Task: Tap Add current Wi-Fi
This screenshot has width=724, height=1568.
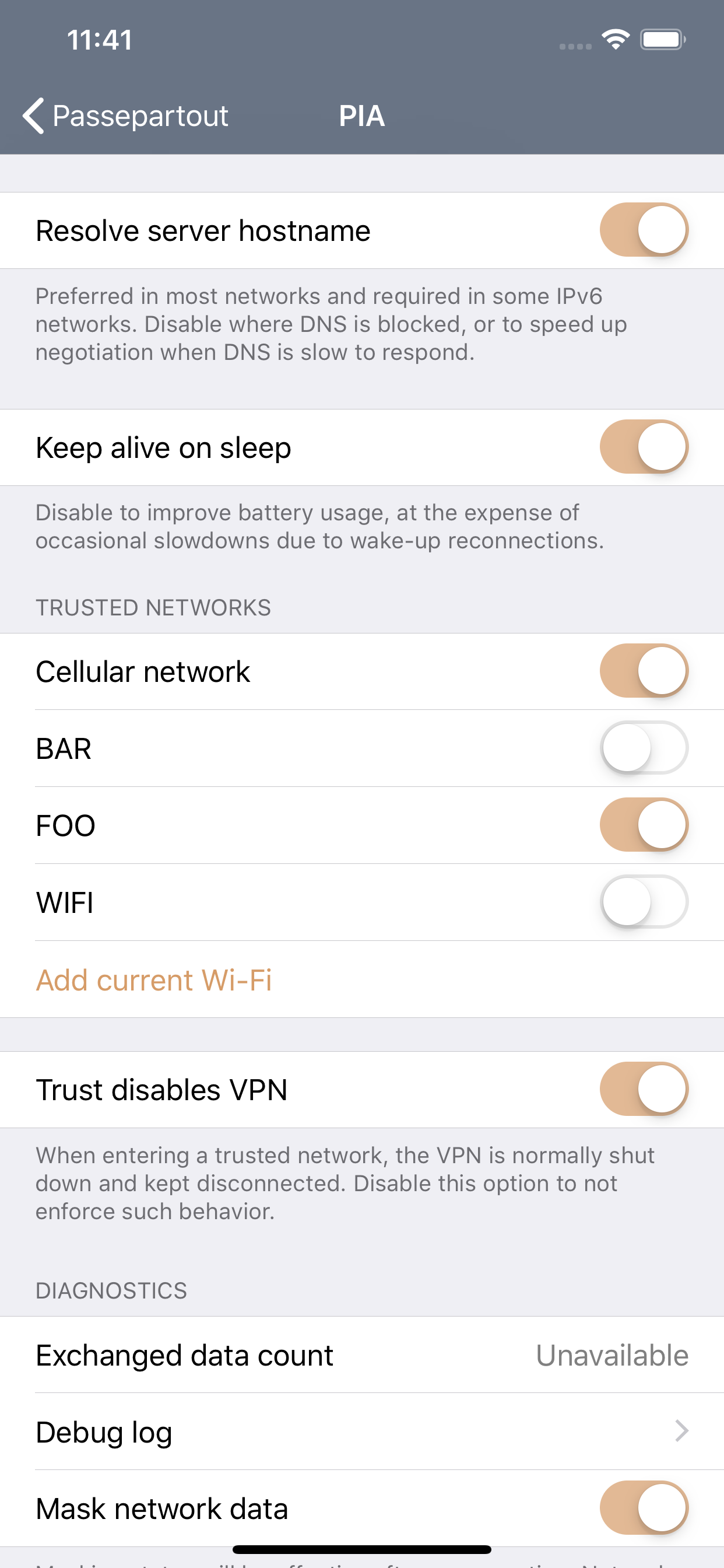Action: point(153,979)
